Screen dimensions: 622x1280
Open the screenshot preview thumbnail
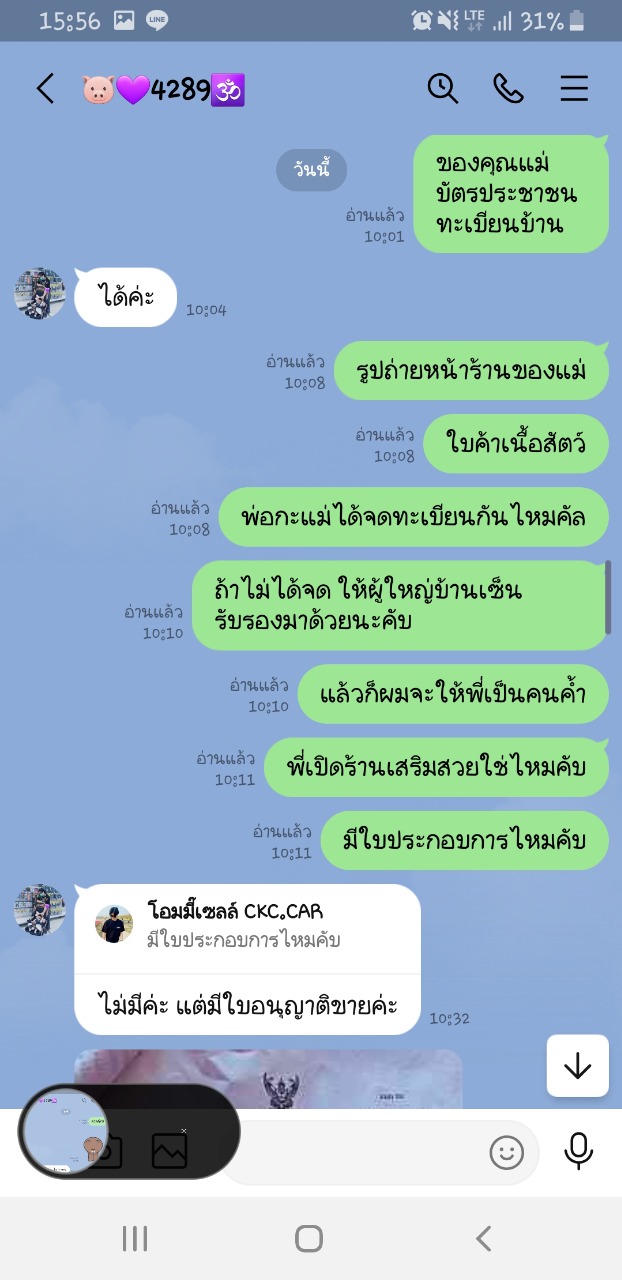click(x=65, y=1131)
